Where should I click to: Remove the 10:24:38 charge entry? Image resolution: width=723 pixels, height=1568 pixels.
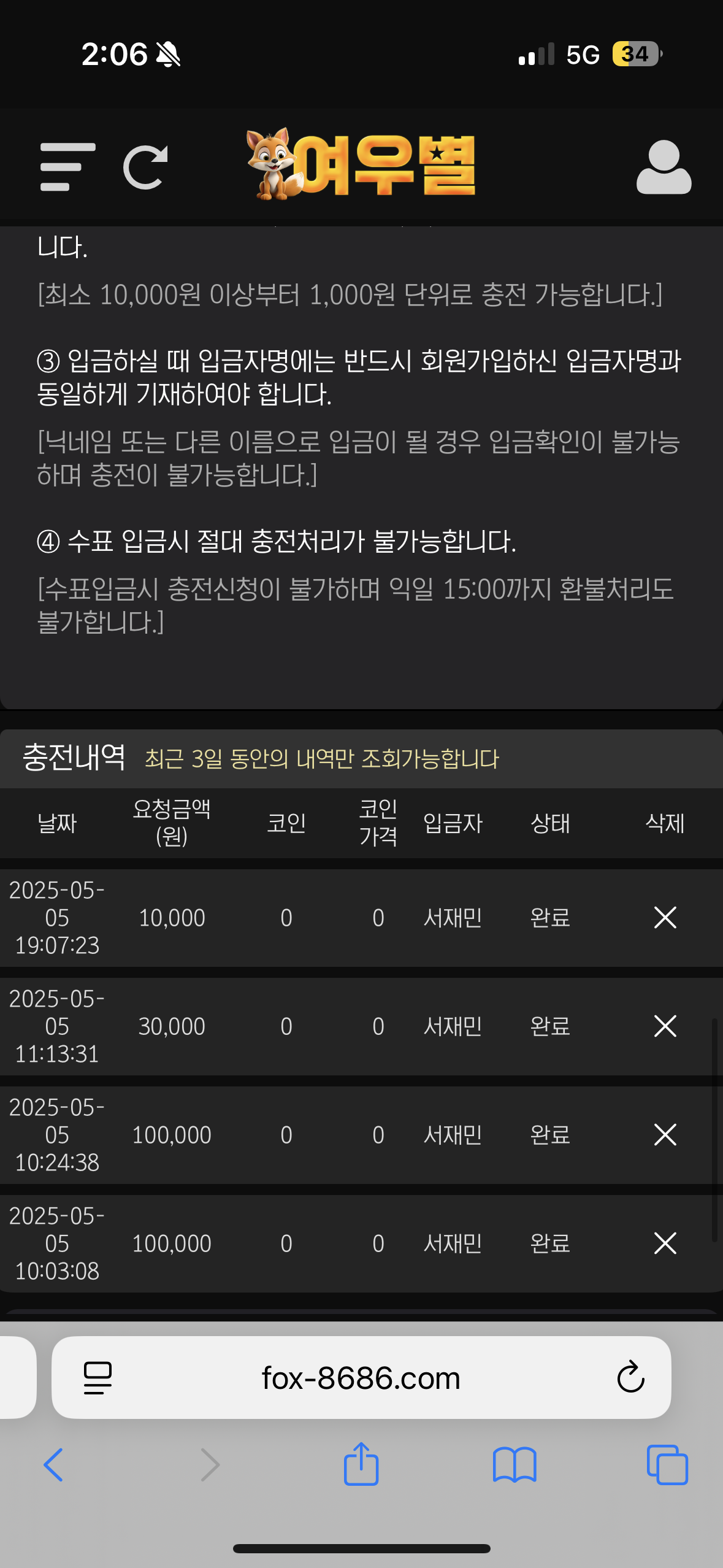tap(665, 1135)
